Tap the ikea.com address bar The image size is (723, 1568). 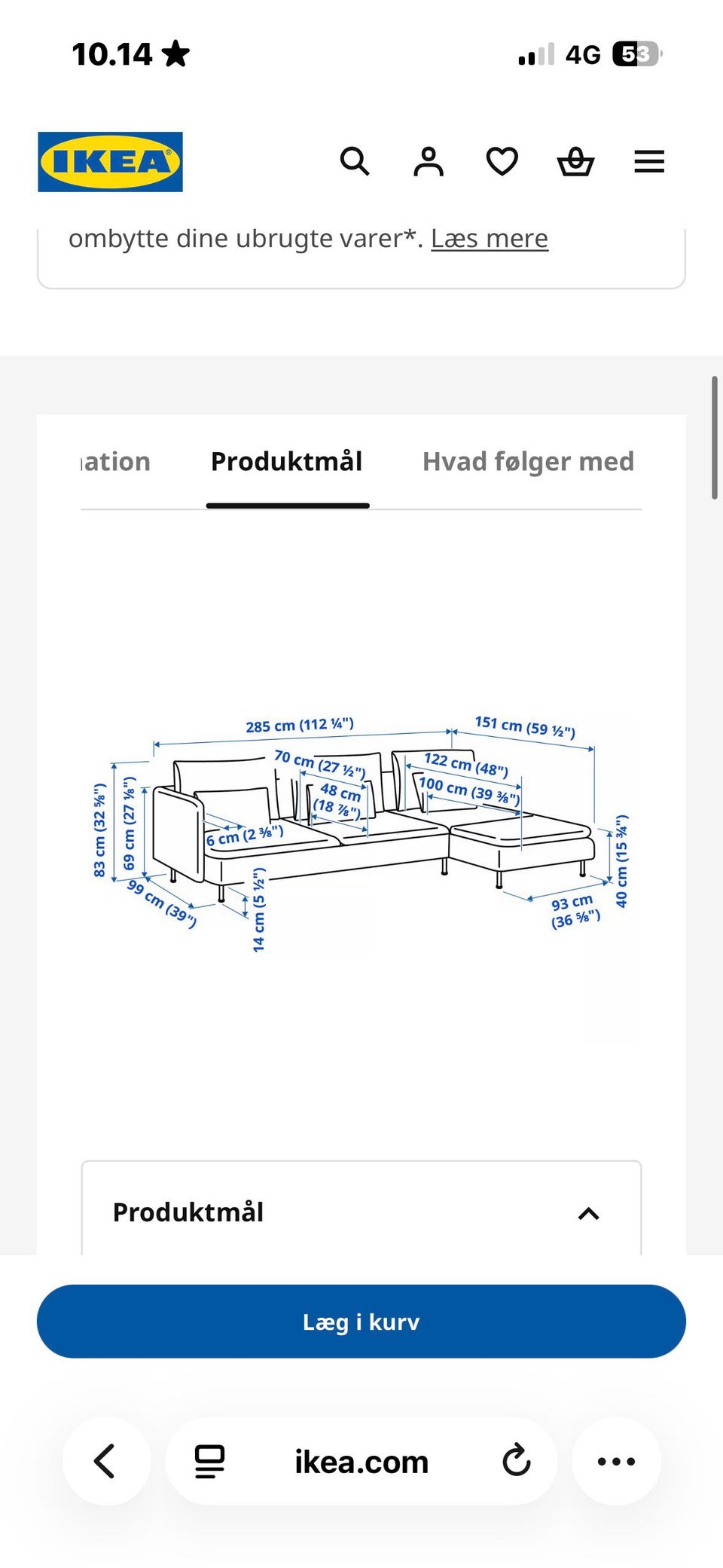pos(361,1461)
